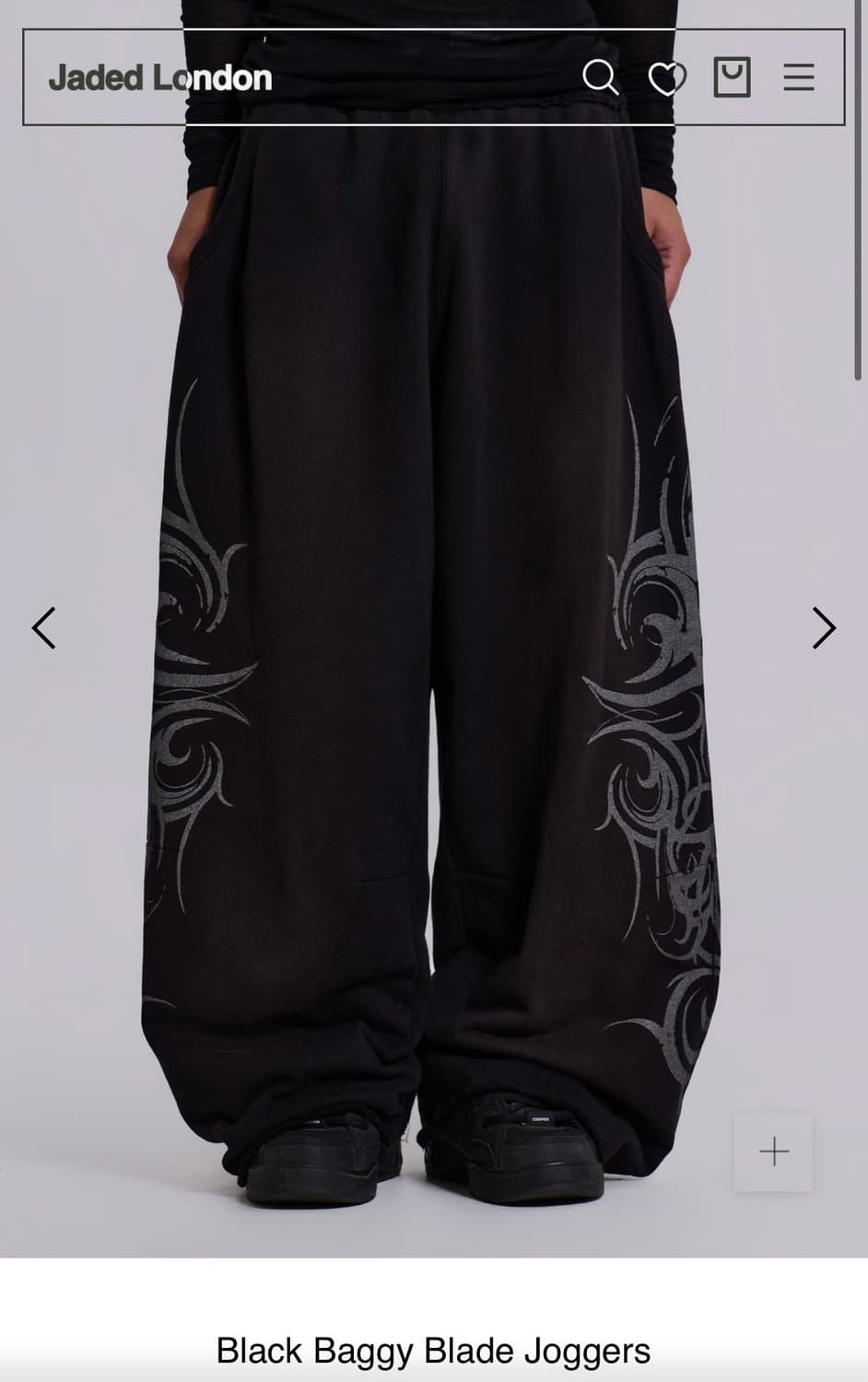Advance the image carousel with the right arrow
868x1382 pixels.
click(x=823, y=627)
